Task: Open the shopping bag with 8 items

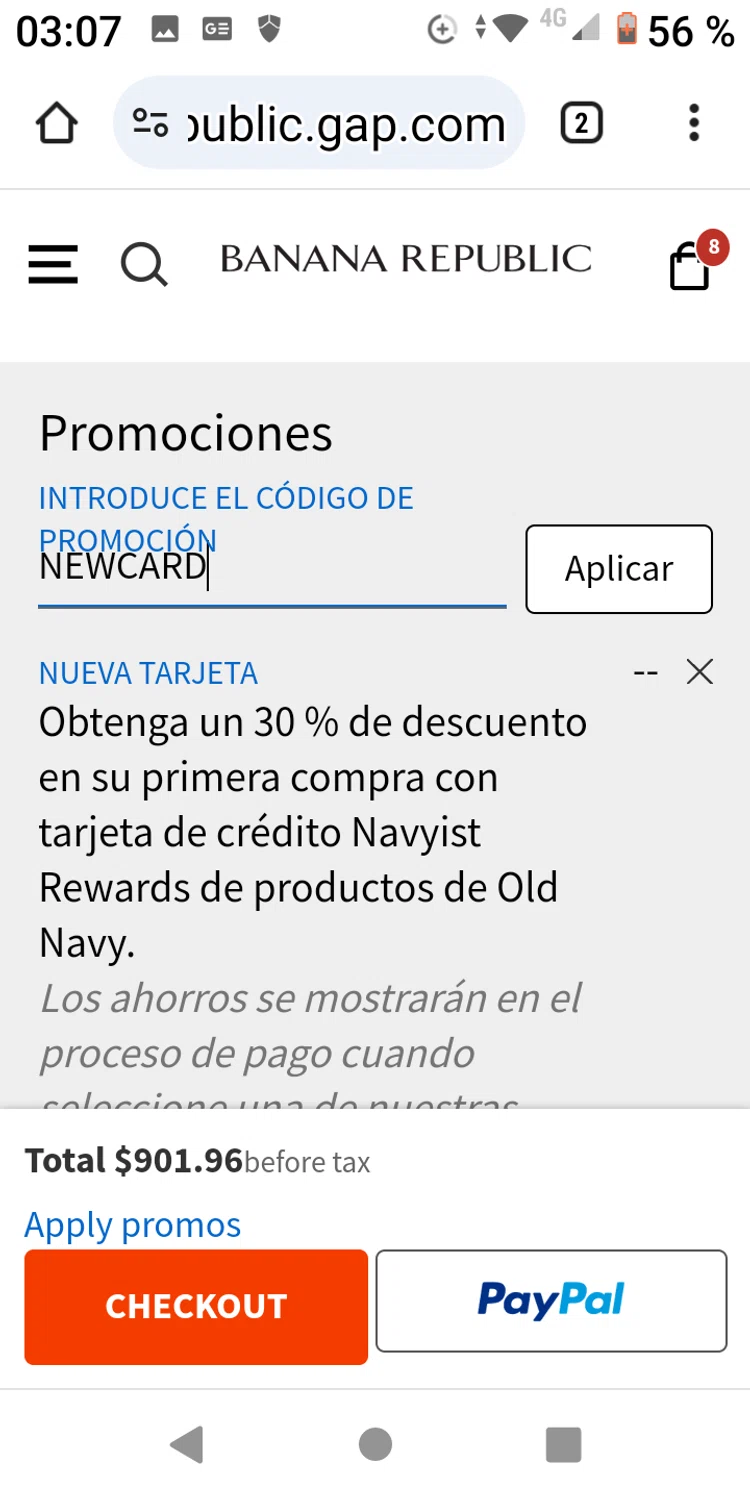Action: tap(691, 263)
